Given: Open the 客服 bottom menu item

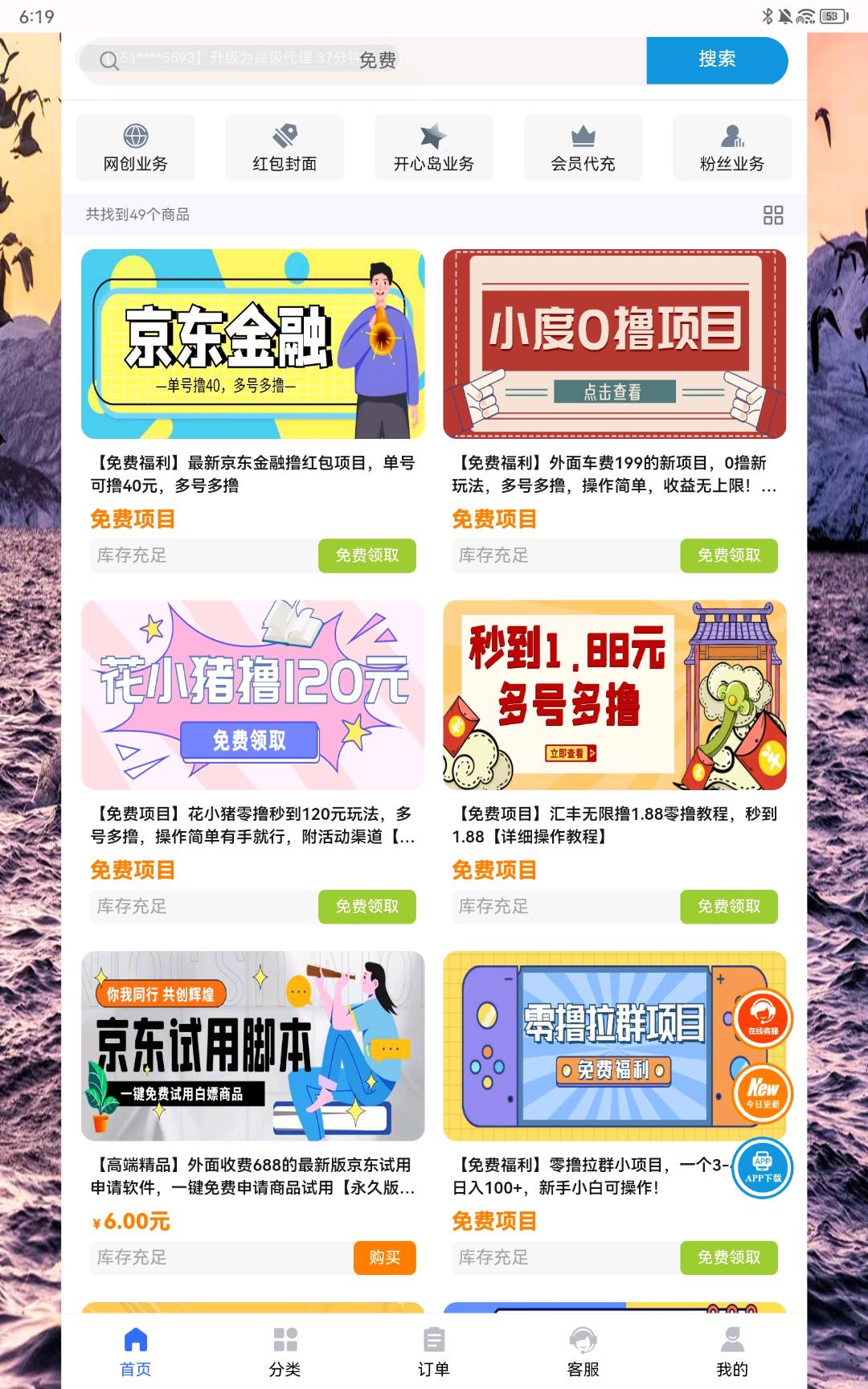Looking at the screenshot, I should click(583, 1350).
